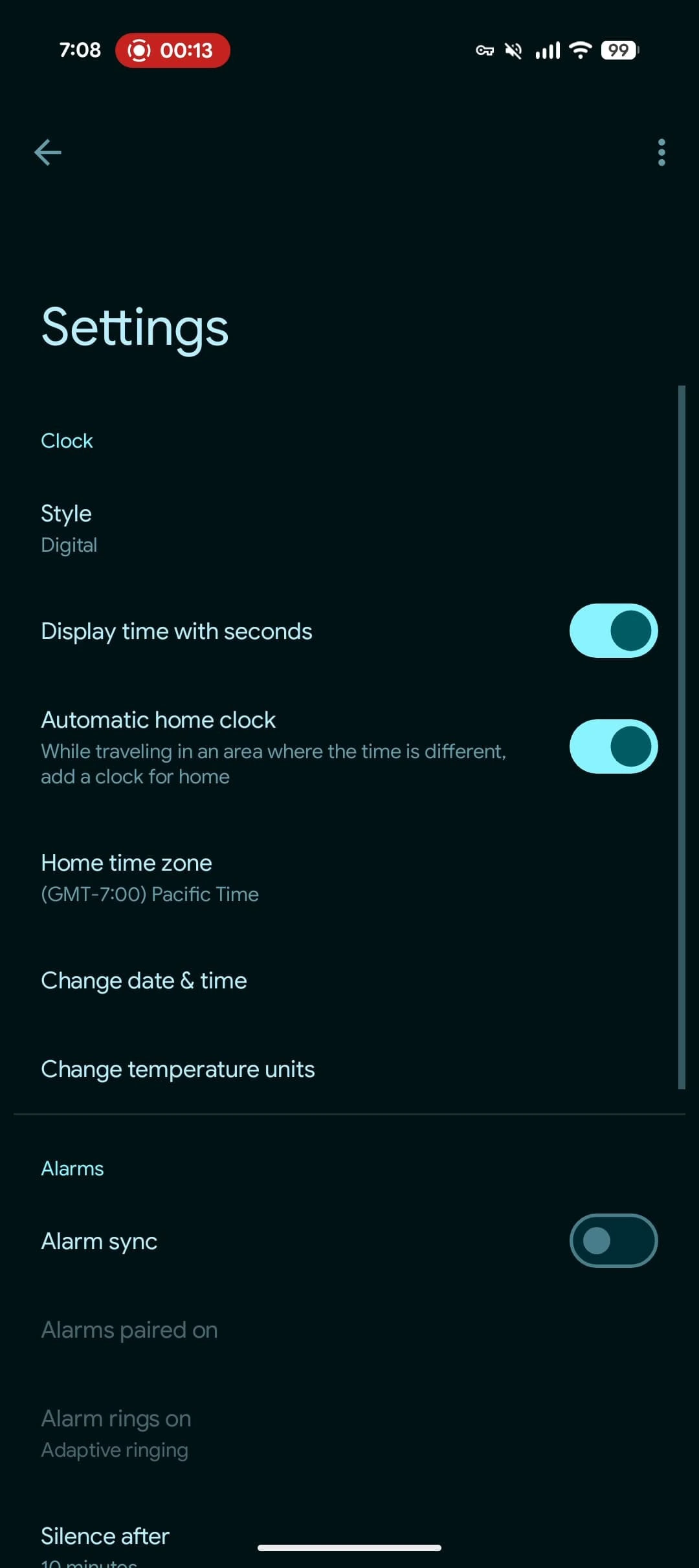Turn off Display time with seconds
The height and width of the screenshot is (1568, 699).
tap(613, 631)
